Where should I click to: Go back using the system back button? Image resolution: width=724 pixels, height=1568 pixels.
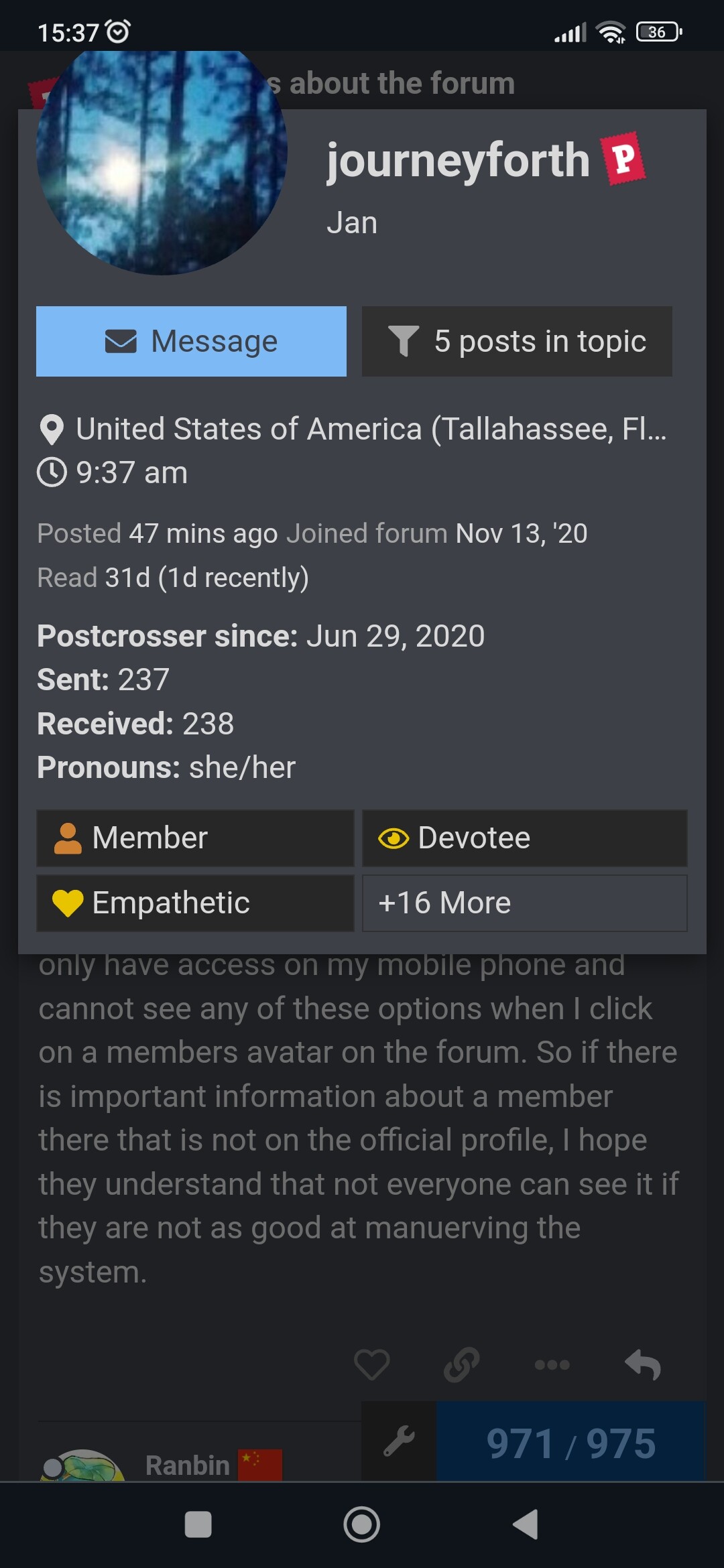click(526, 1524)
